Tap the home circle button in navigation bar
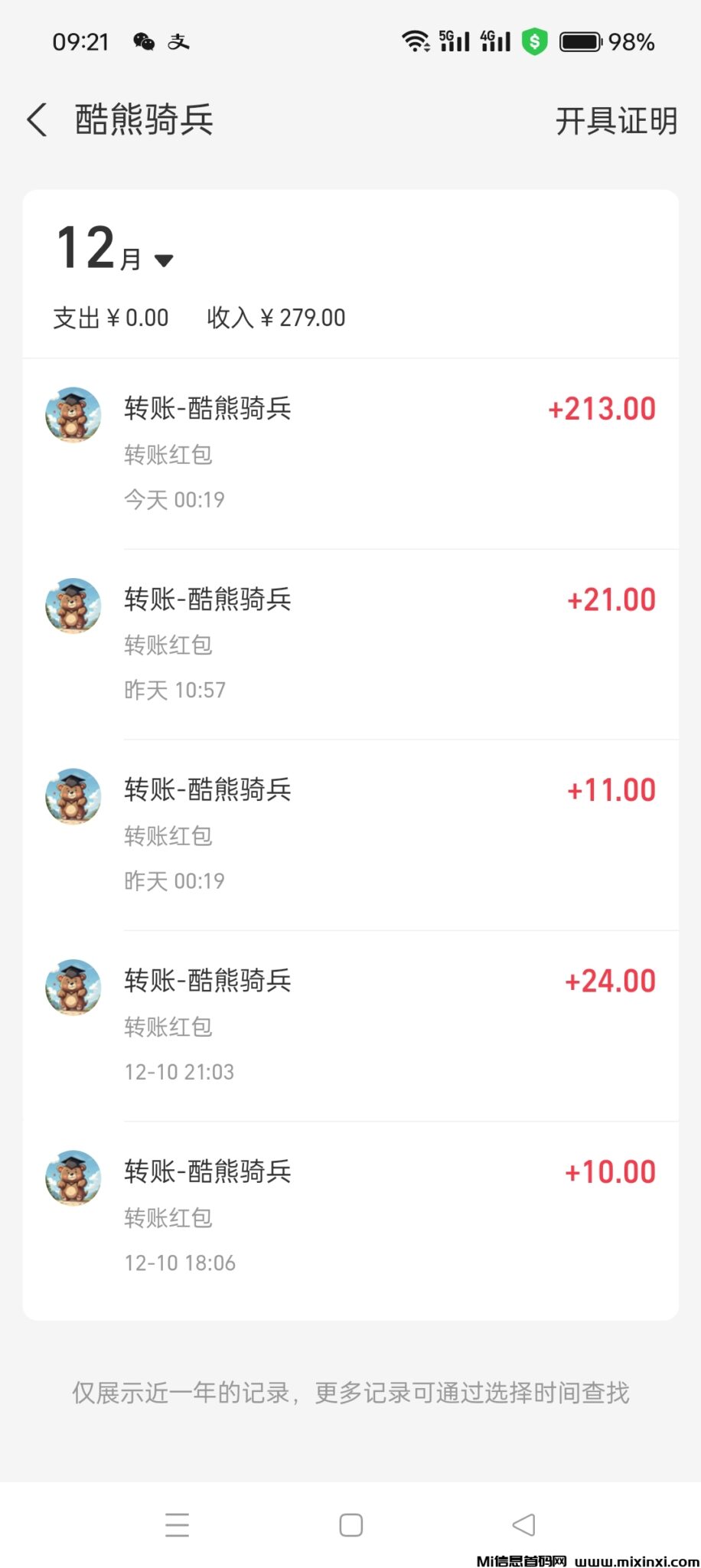The image size is (701, 1568). (x=350, y=1524)
